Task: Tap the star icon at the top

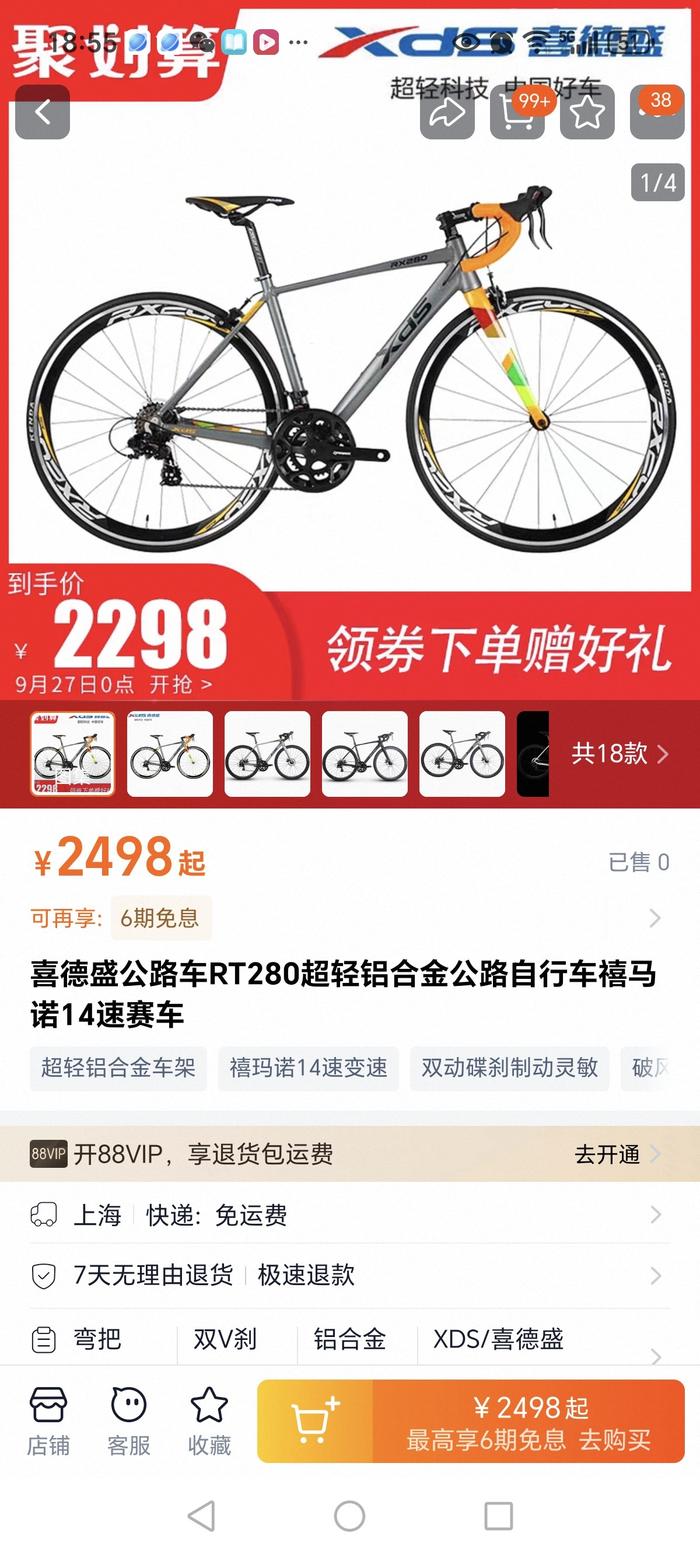Action: click(x=587, y=112)
